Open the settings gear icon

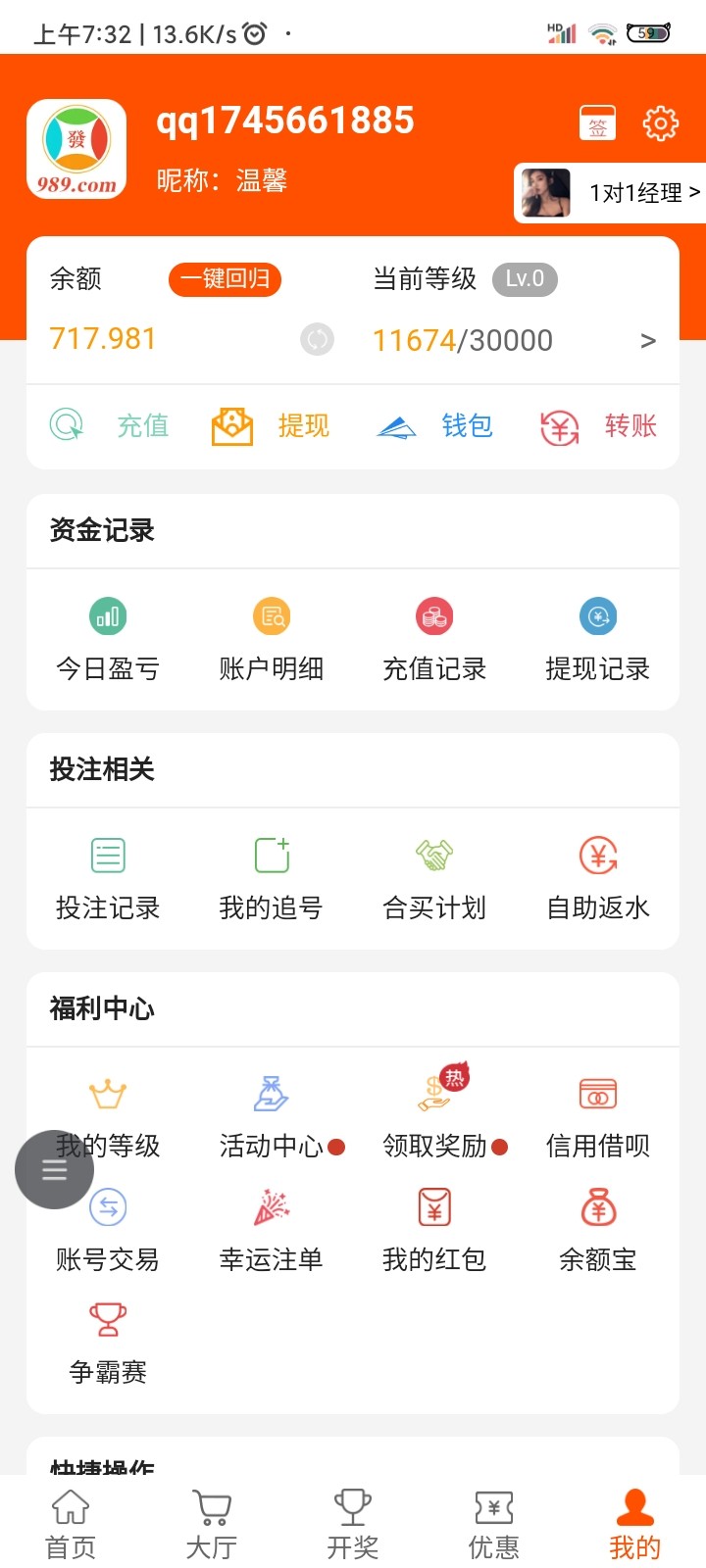point(661,122)
